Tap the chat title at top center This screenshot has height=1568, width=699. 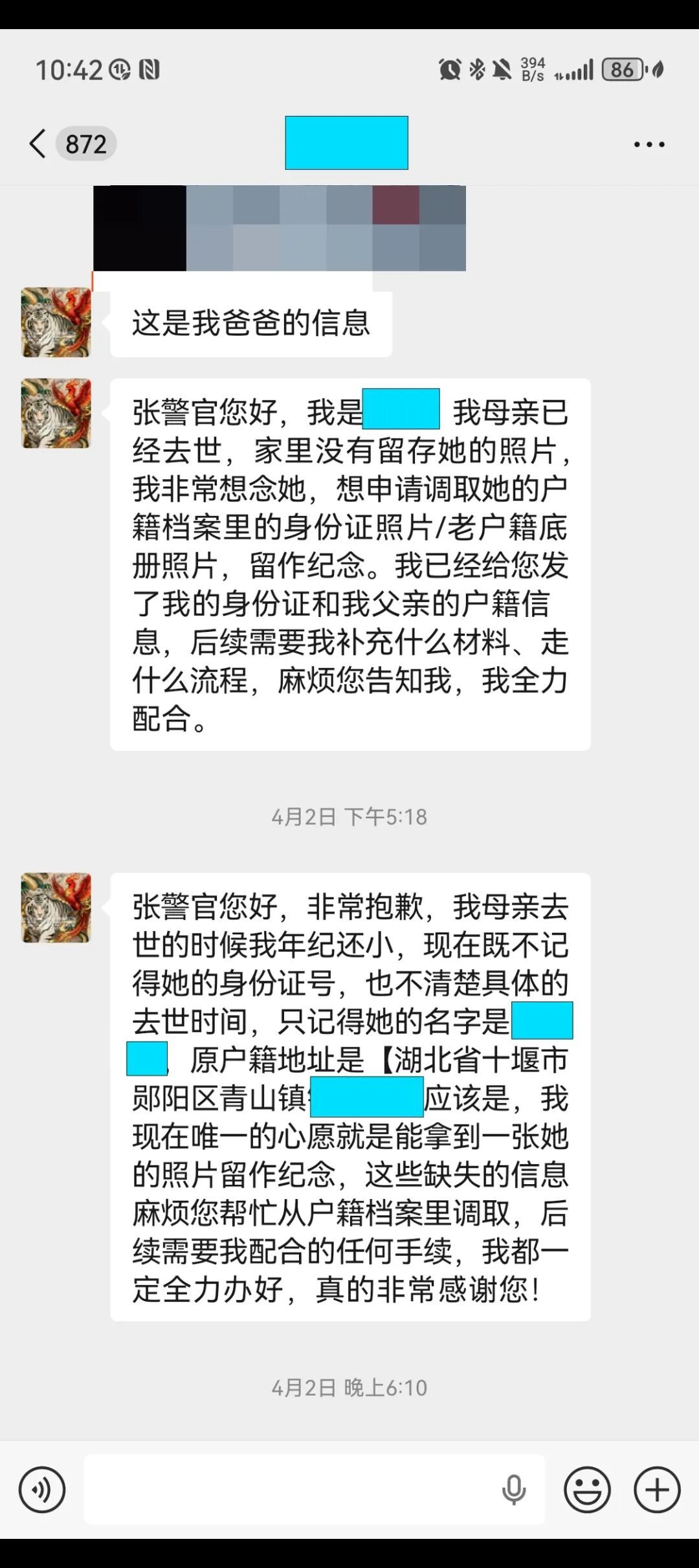tap(346, 144)
